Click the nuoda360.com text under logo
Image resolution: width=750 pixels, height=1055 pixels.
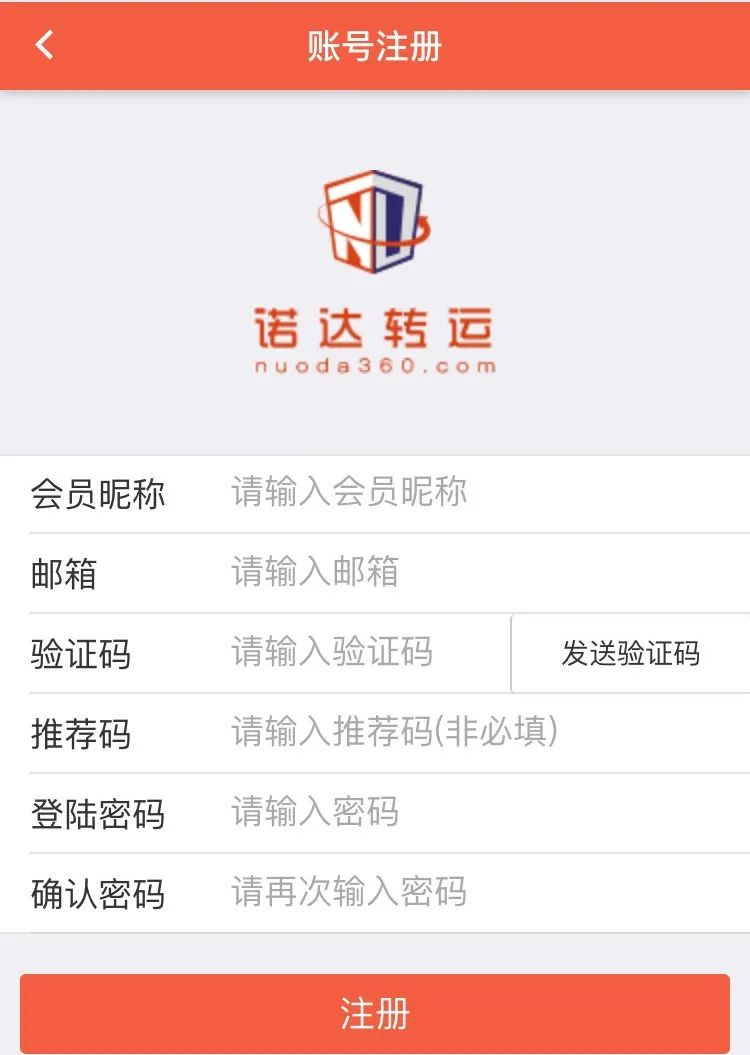[375, 367]
